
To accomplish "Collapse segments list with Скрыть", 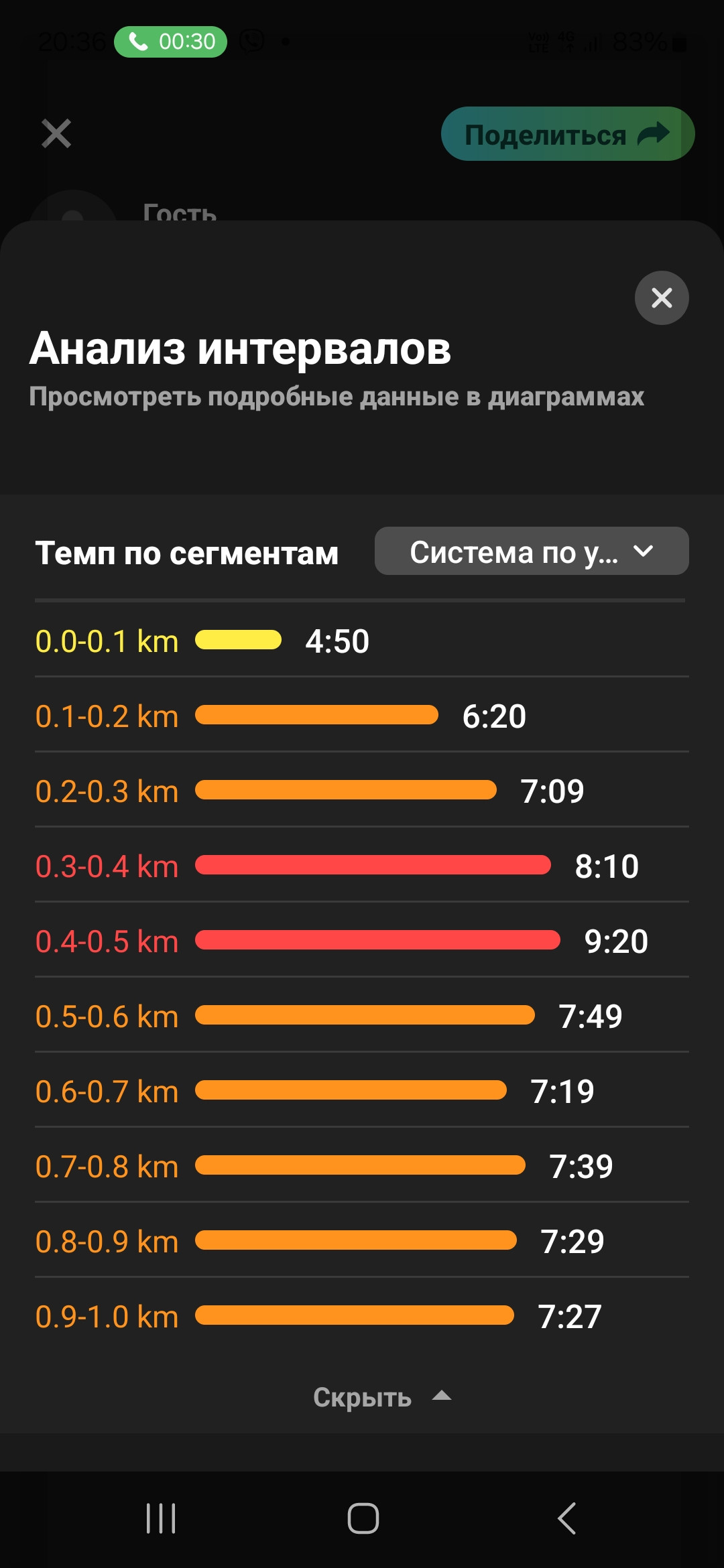I will [x=382, y=1397].
